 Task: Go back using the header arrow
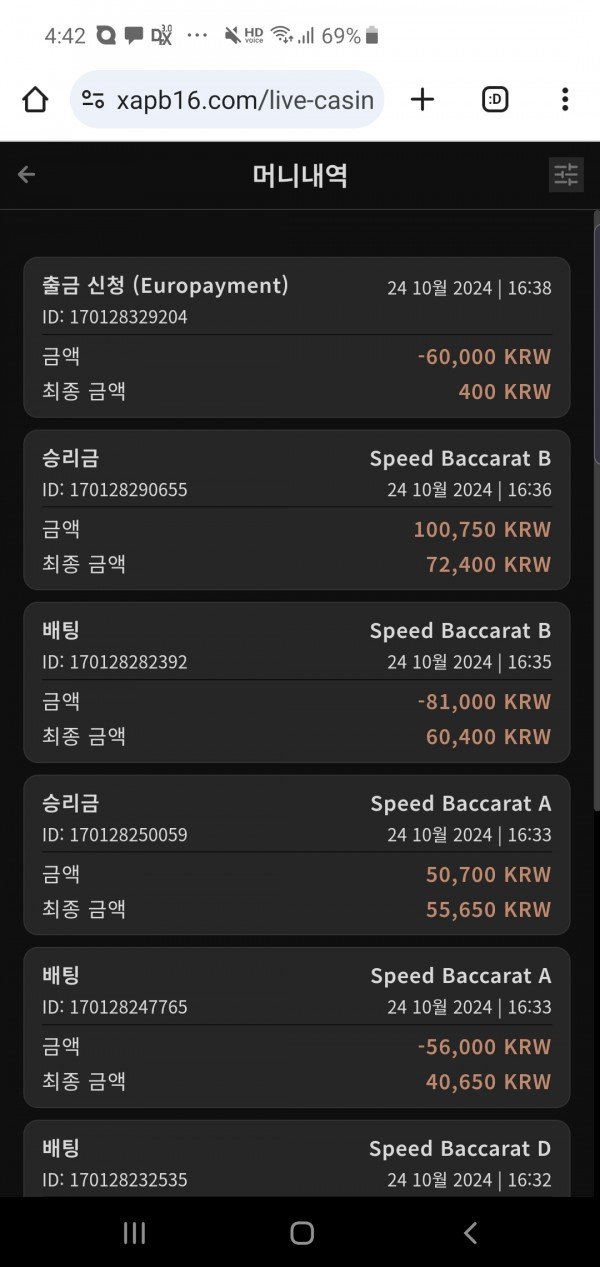(x=27, y=175)
